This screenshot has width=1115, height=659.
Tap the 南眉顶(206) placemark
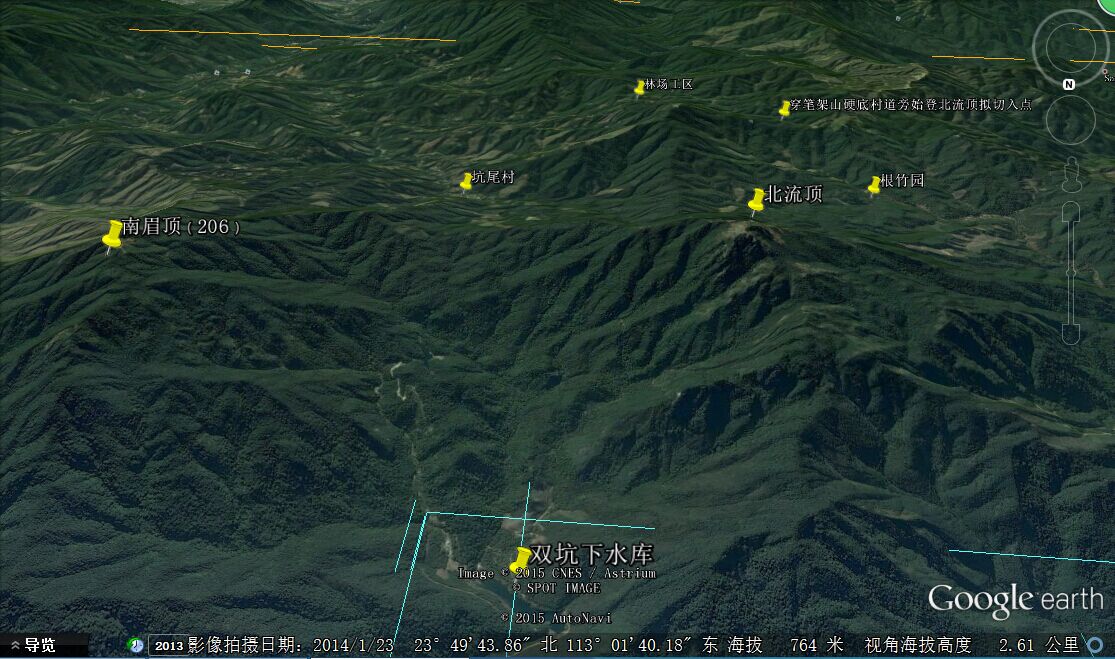[113, 235]
